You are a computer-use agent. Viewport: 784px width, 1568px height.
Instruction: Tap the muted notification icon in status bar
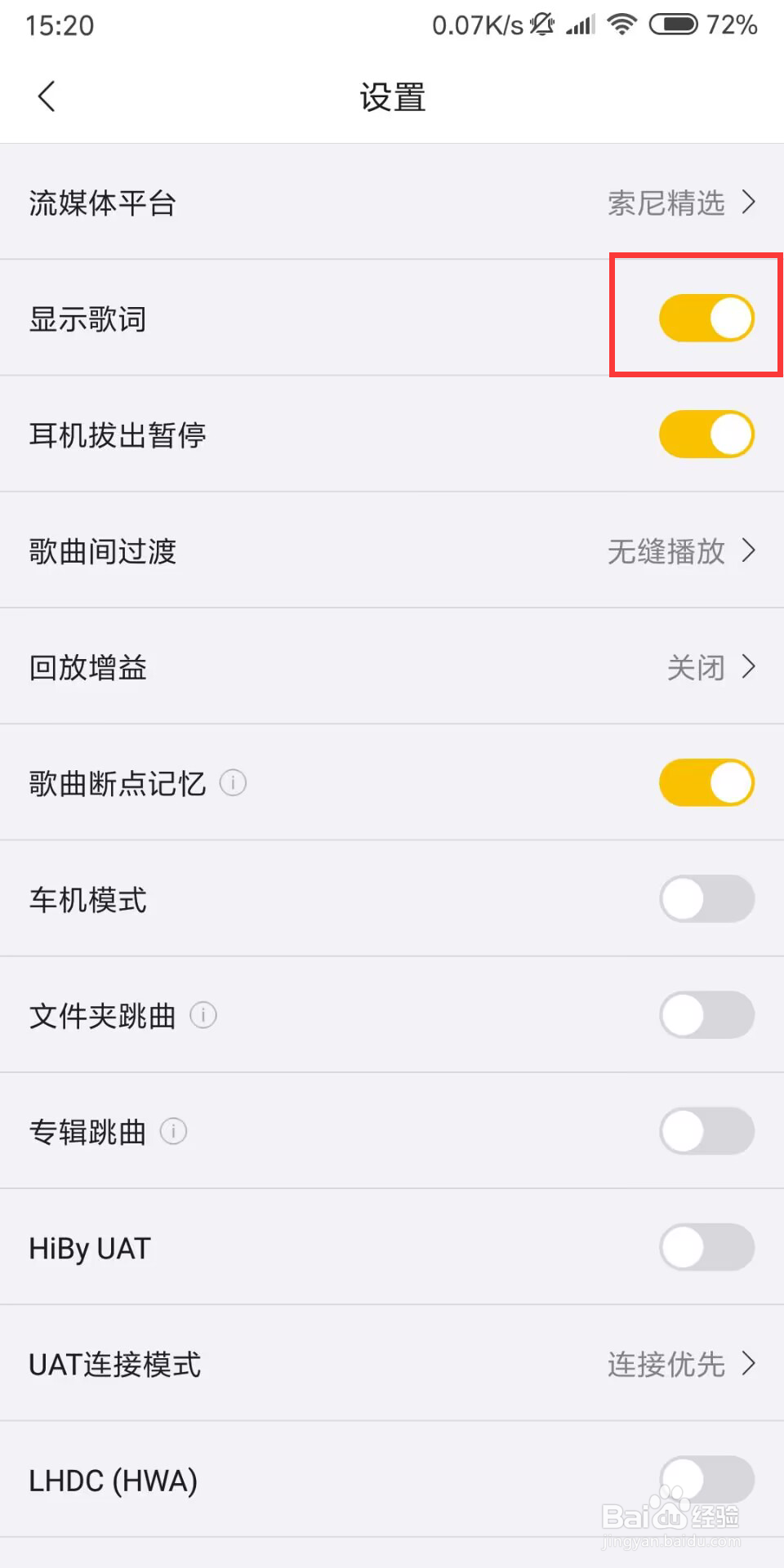pyautogui.click(x=542, y=24)
